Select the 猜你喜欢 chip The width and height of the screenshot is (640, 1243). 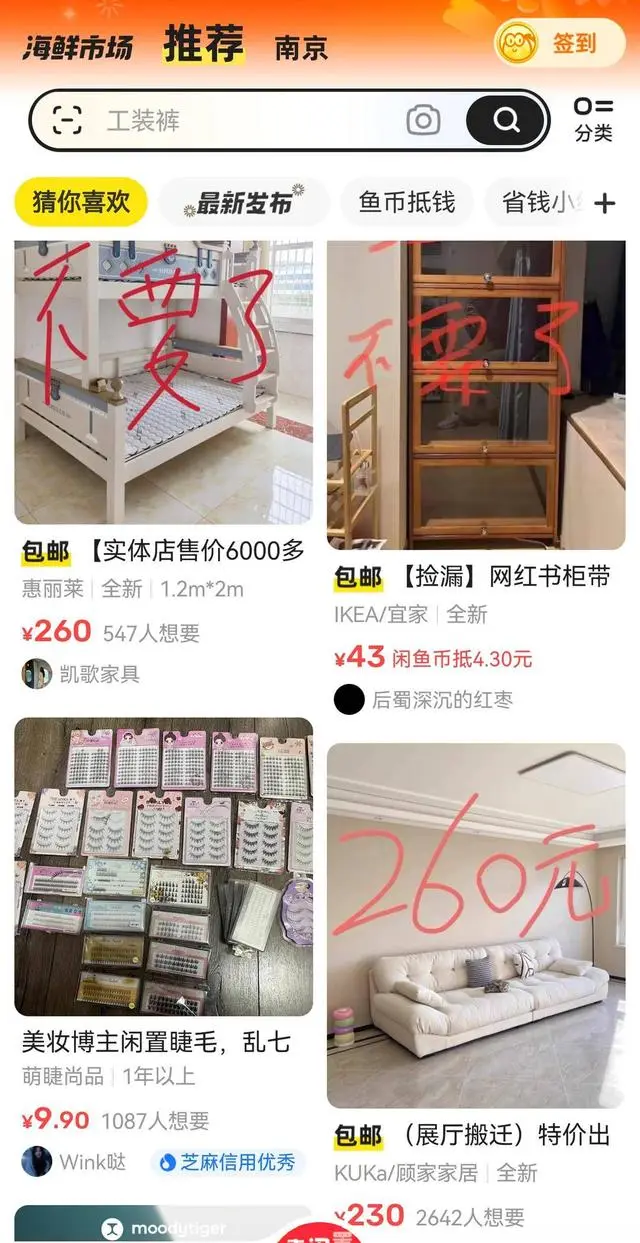(x=81, y=201)
